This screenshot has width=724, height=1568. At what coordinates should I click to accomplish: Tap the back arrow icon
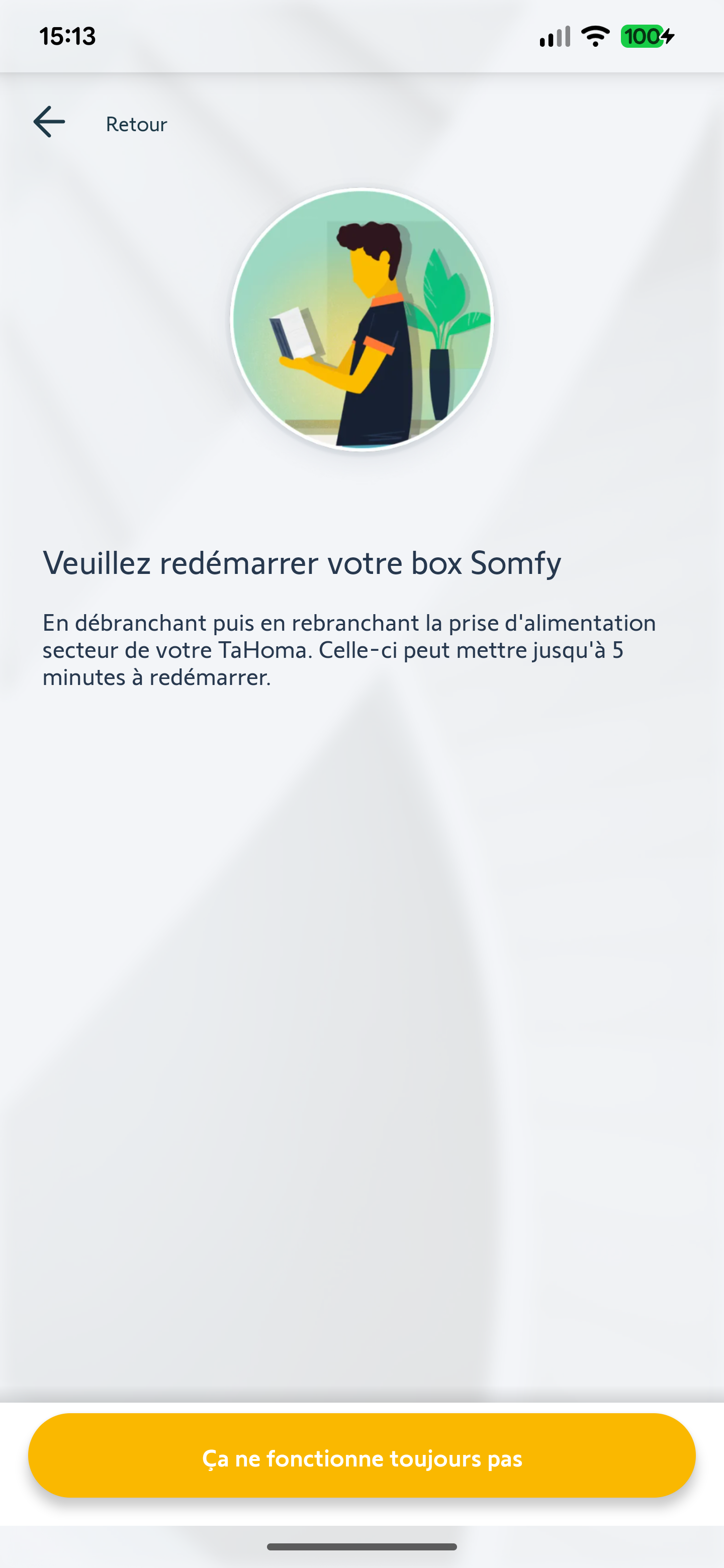click(49, 122)
